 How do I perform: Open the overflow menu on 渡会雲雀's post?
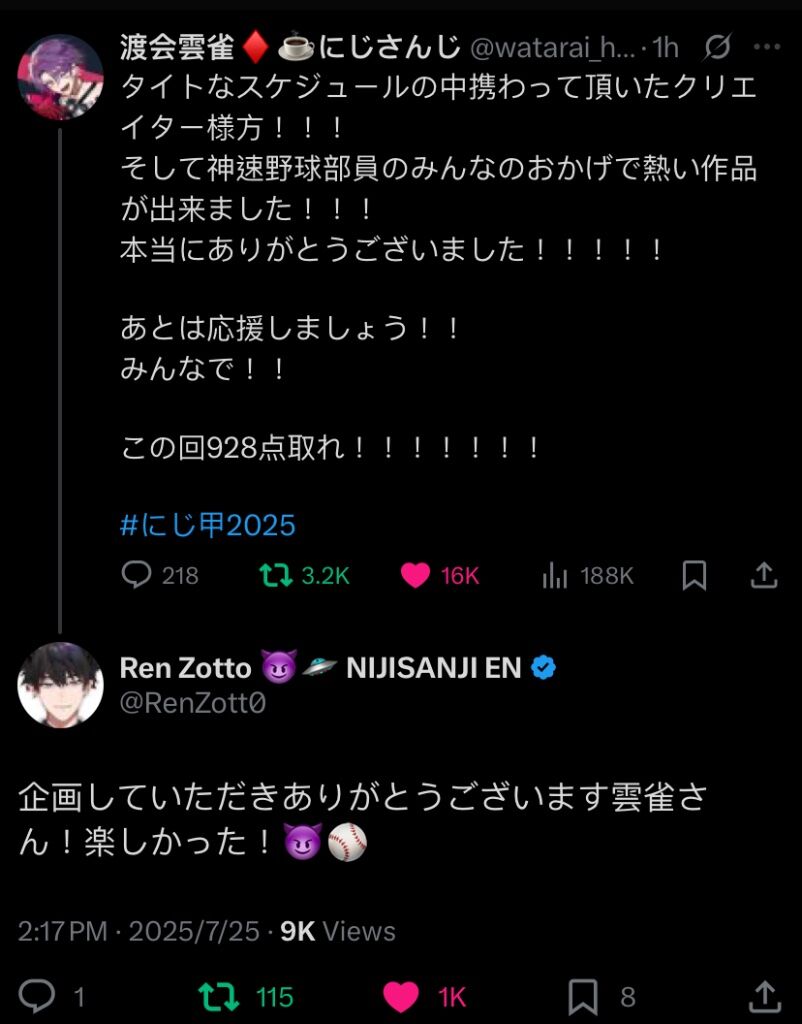pyautogui.click(x=766, y=47)
